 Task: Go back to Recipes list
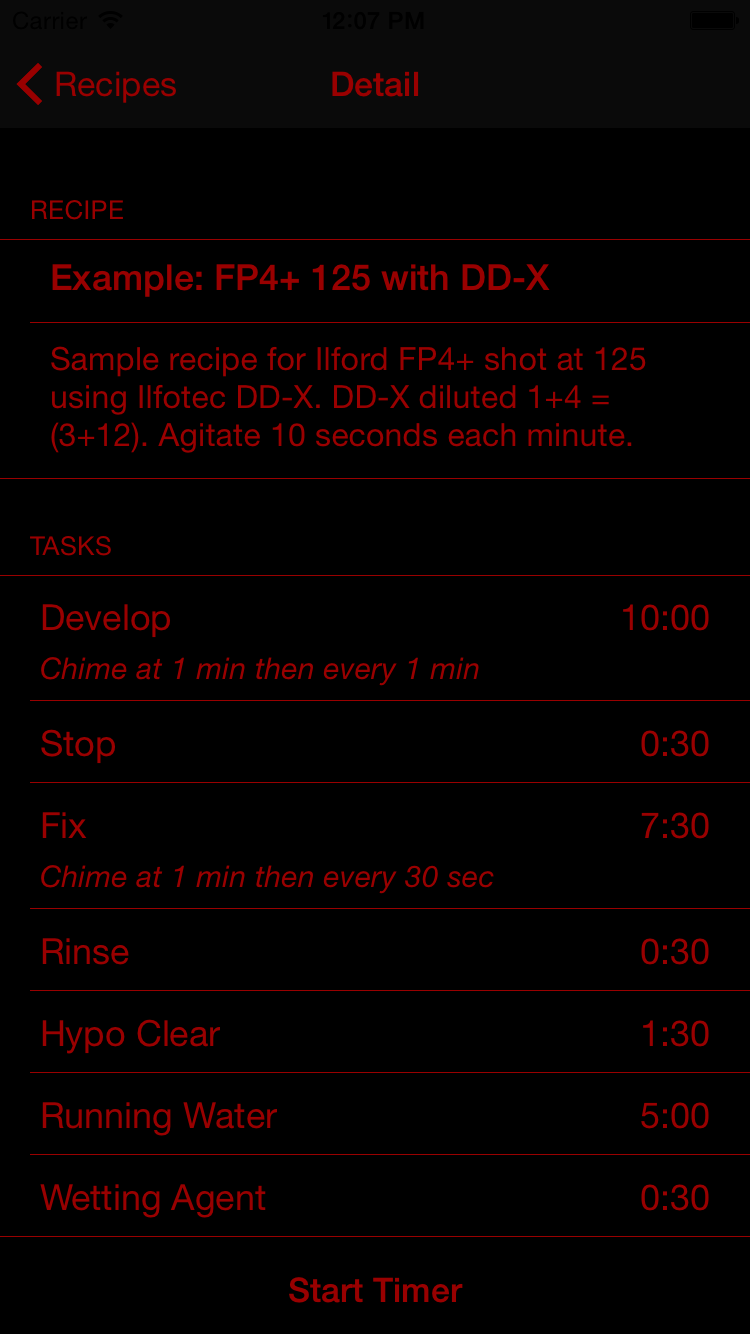[97, 85]
